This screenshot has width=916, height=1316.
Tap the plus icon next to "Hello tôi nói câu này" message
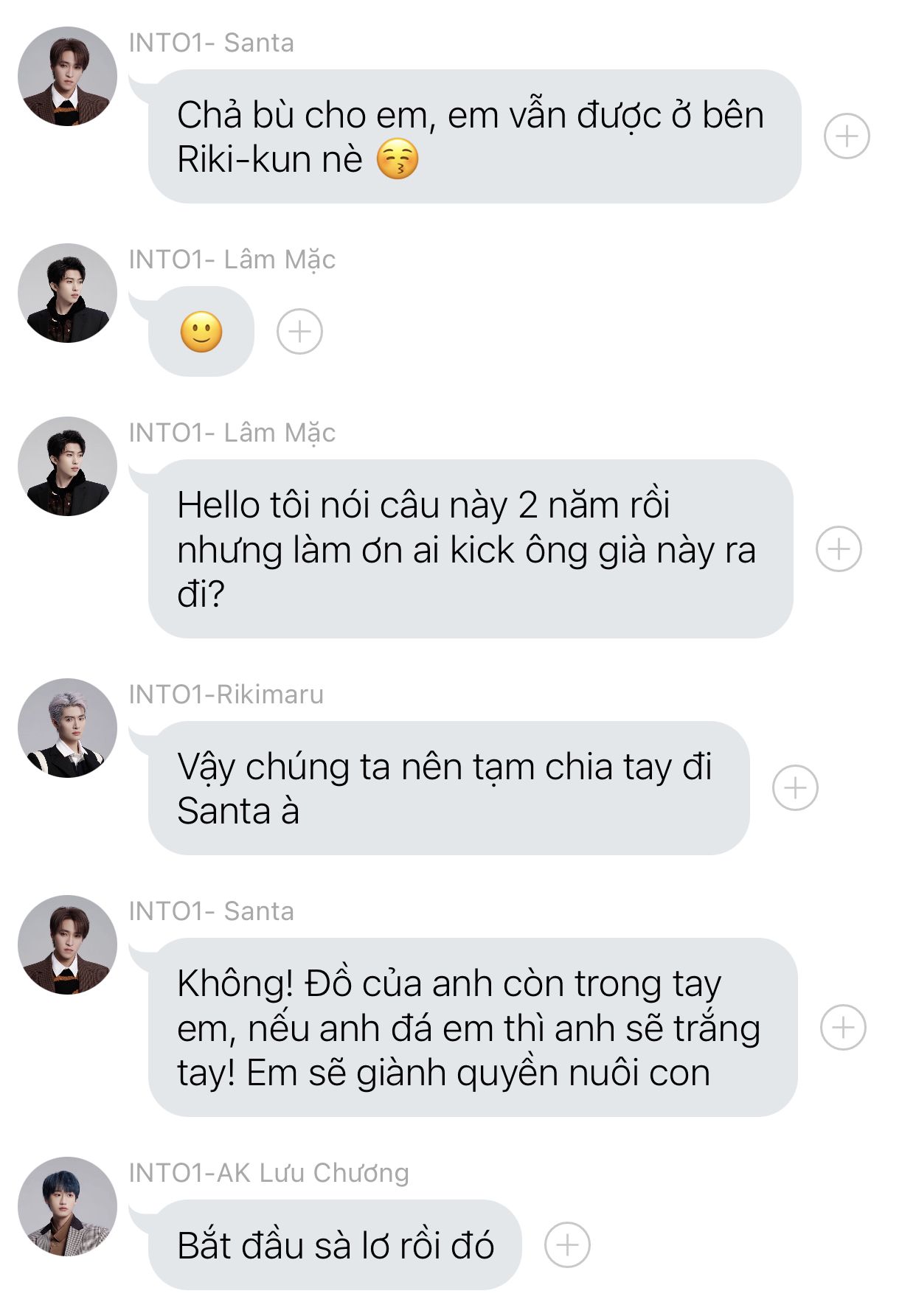[838, 549]
